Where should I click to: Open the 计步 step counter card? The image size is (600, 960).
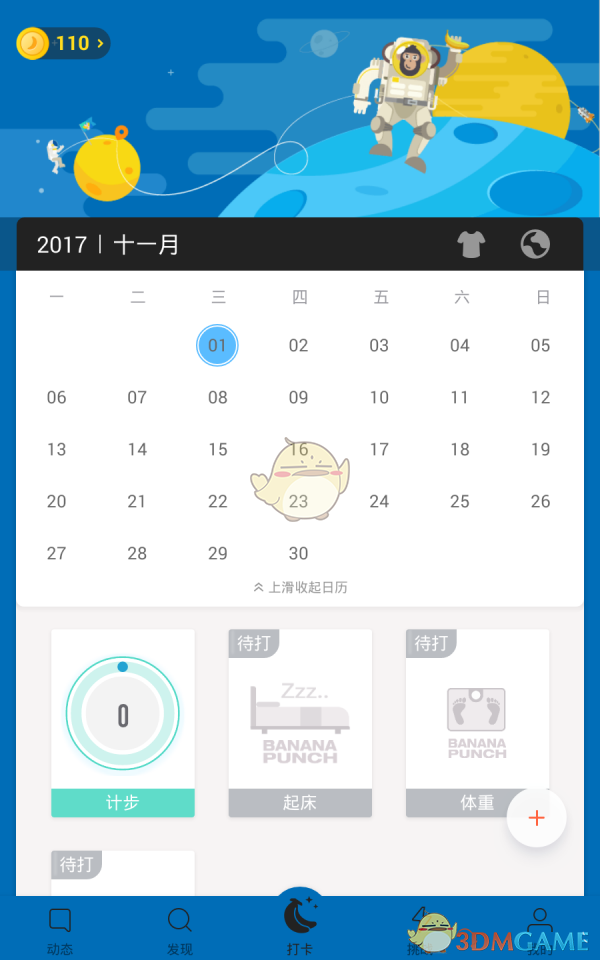coord(123,722)
